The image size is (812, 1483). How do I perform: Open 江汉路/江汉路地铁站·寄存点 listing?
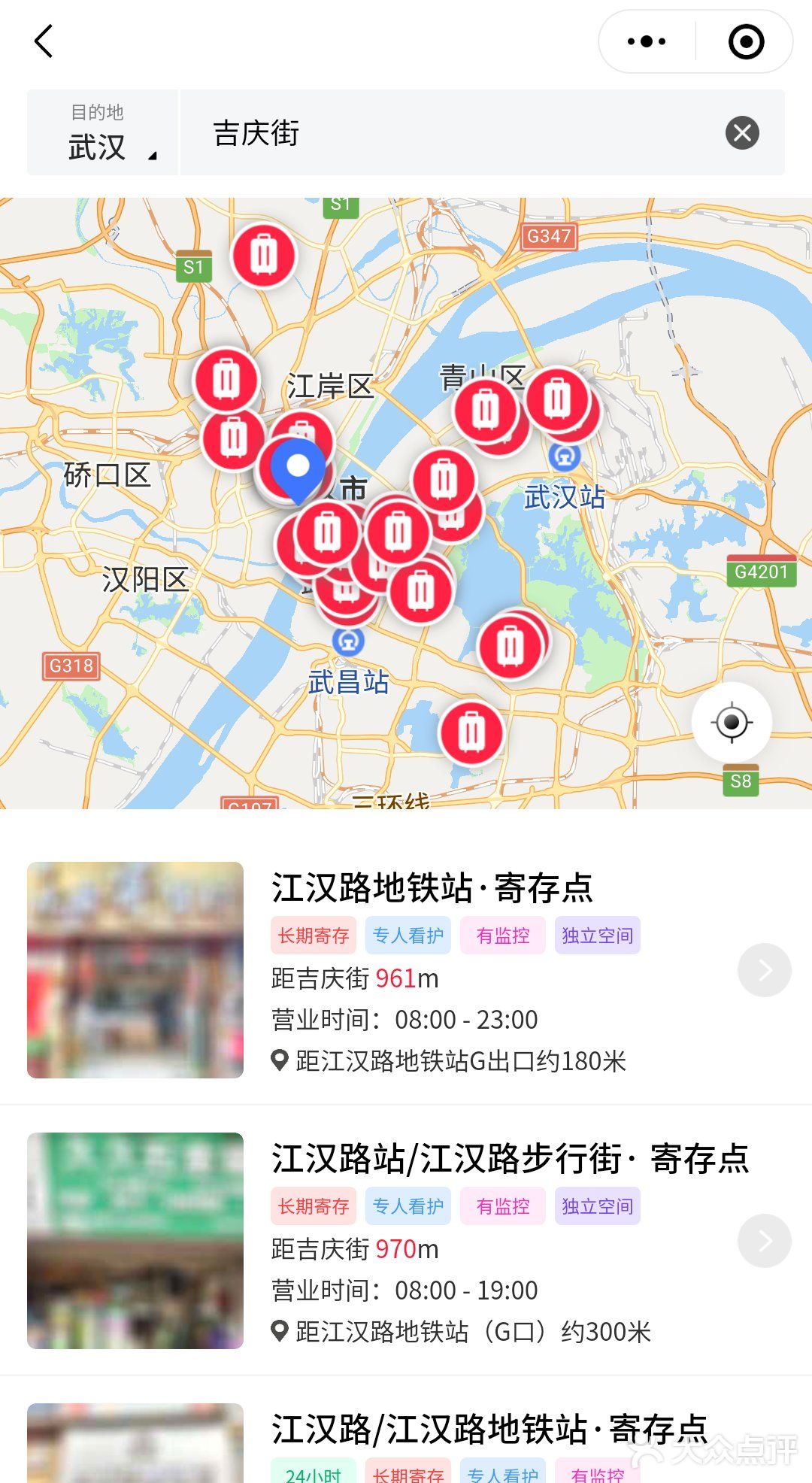pyautogui.click(x=489, y=1429)
